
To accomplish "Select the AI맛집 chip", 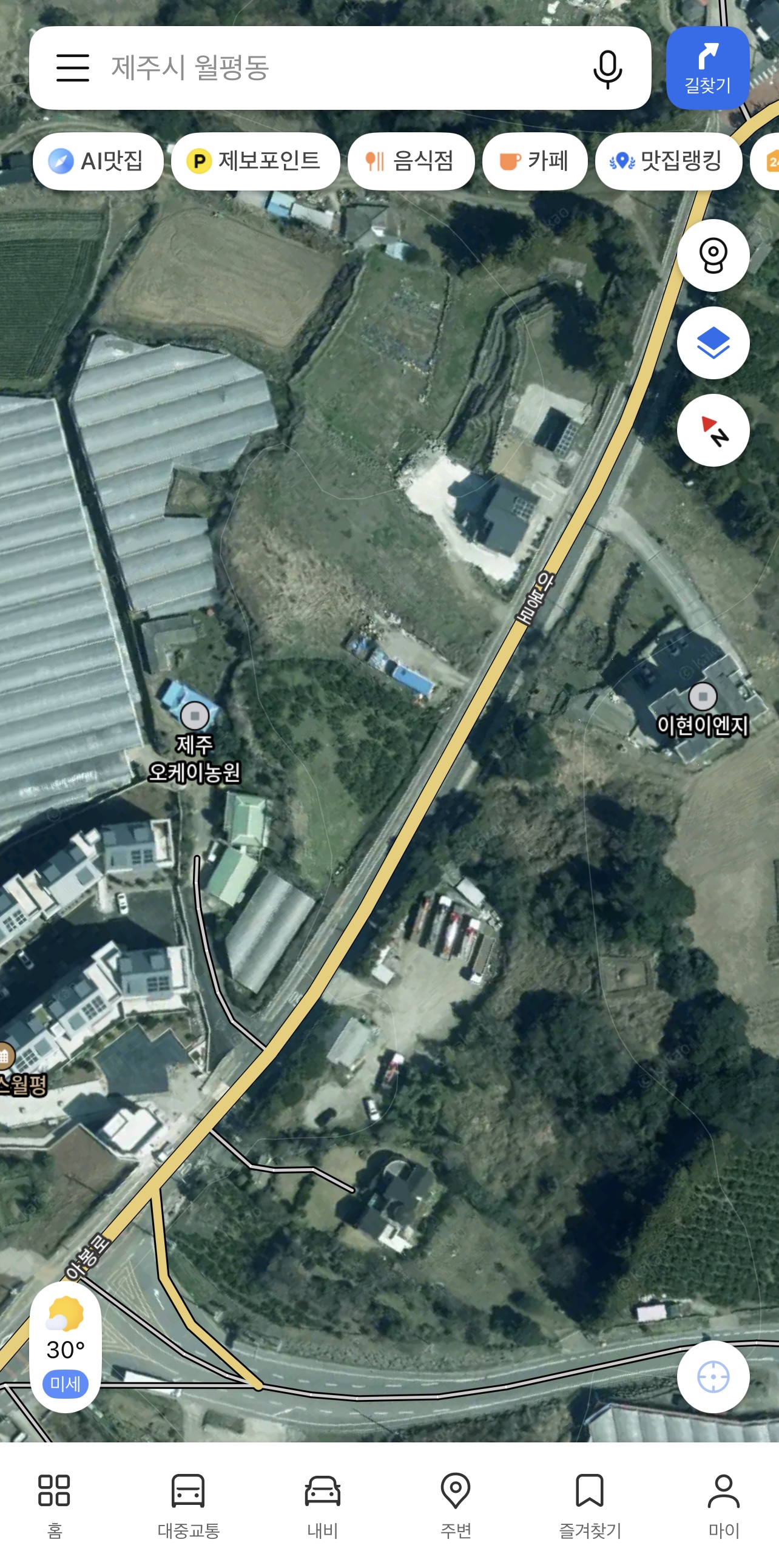I will (97, 161).
